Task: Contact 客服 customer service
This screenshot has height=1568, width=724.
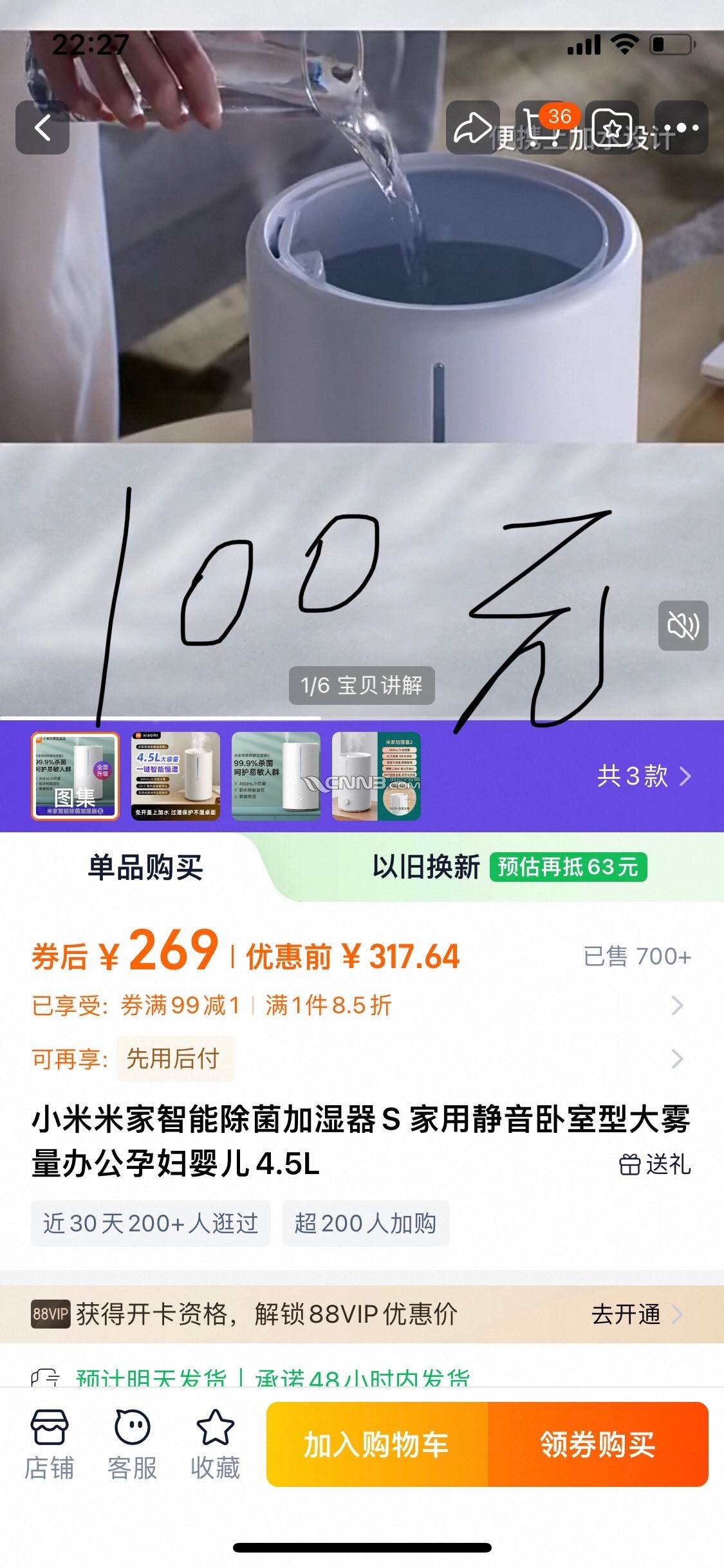Action: pyautogui.click(x=132, y=1444)
